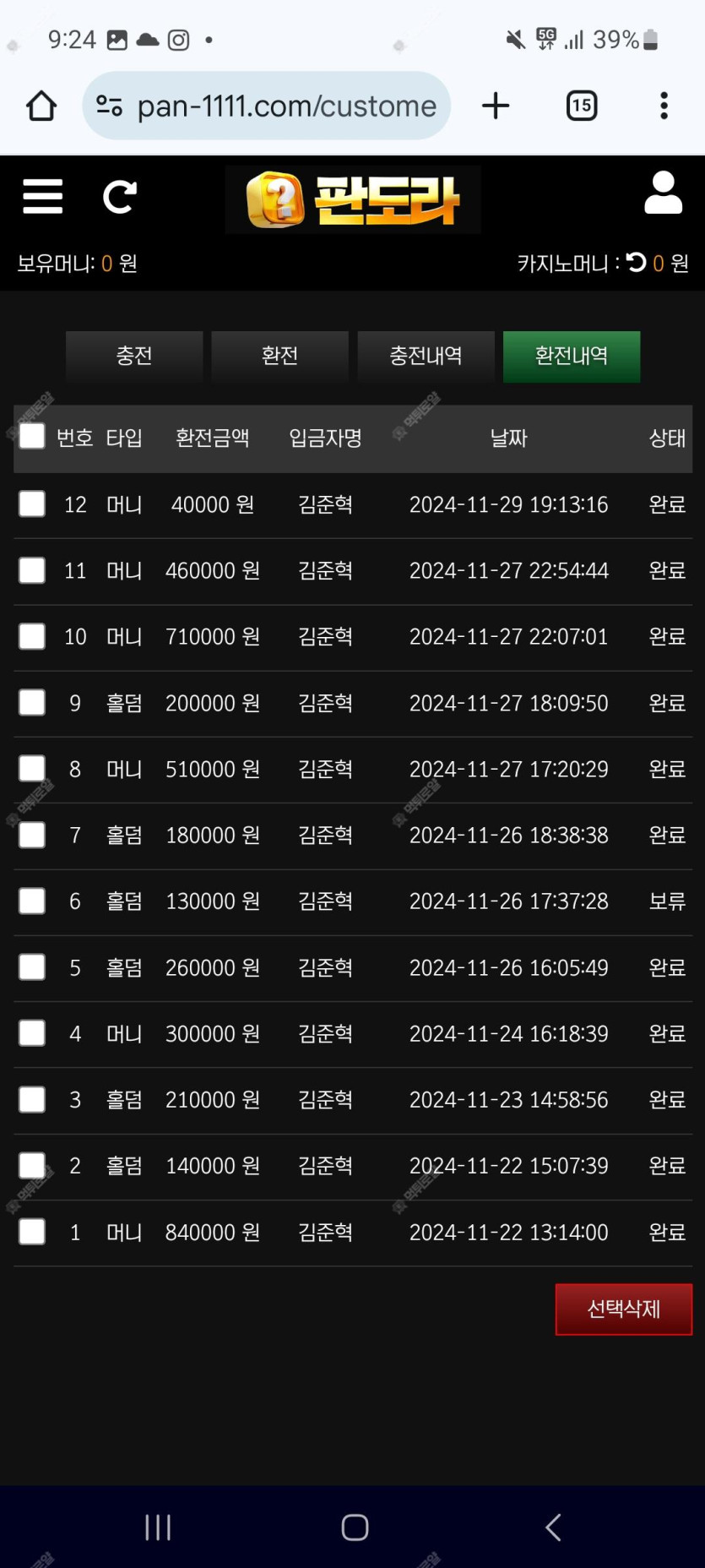Check the select-all box in header
Screen dimensions: 705x1568
point(32,437)
